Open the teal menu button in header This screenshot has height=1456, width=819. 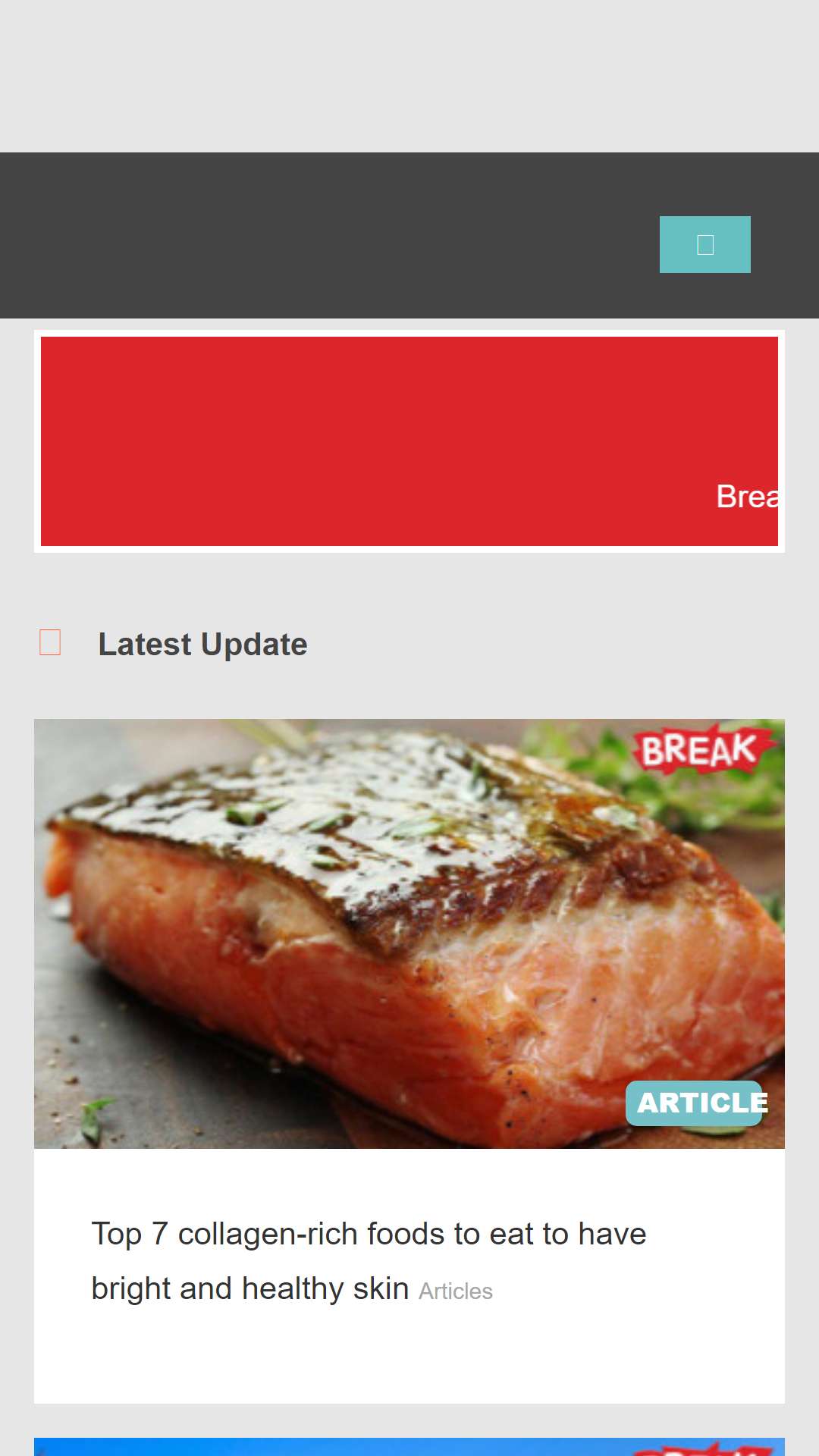704,244
